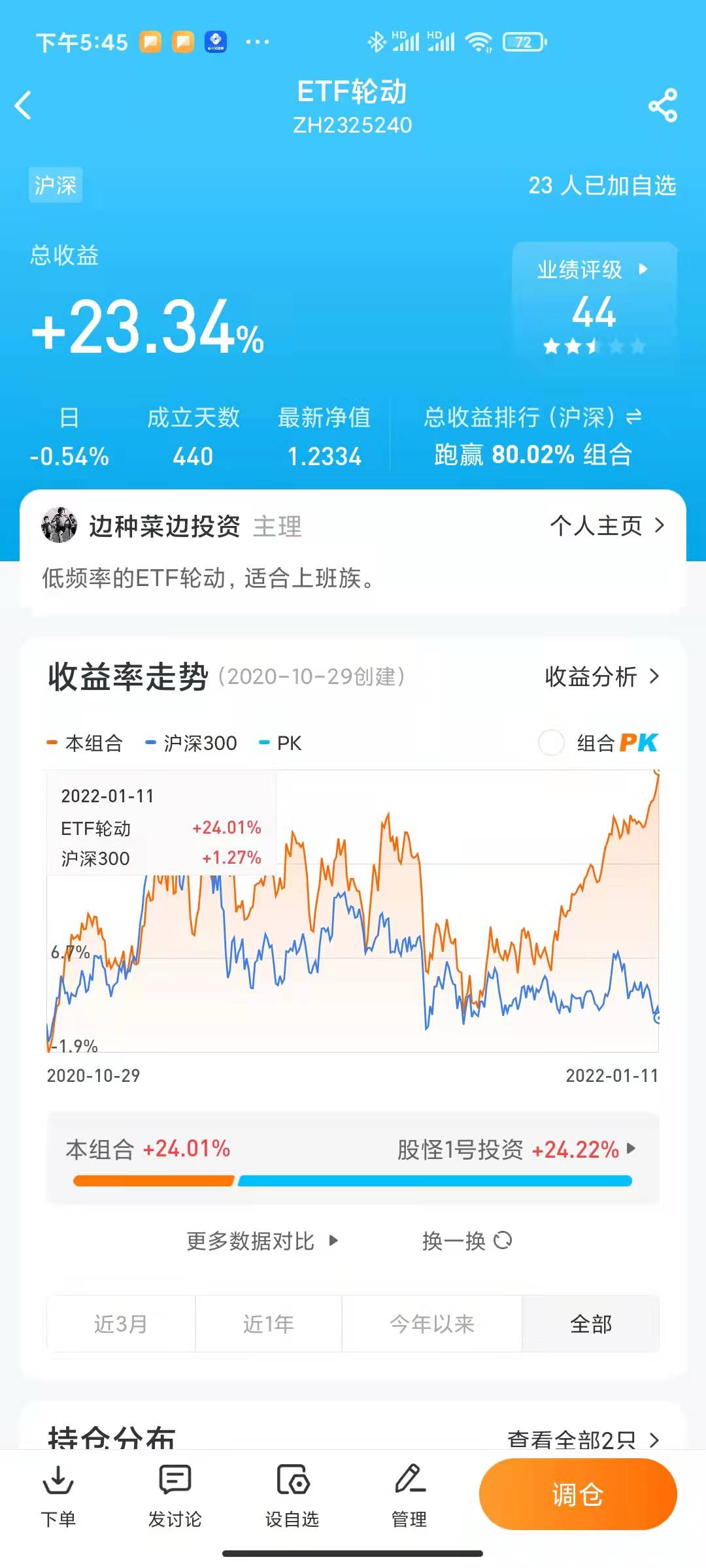This screenshot has width=706, height=1568.
Task: Open 收益分析 details
Action: 601,677
